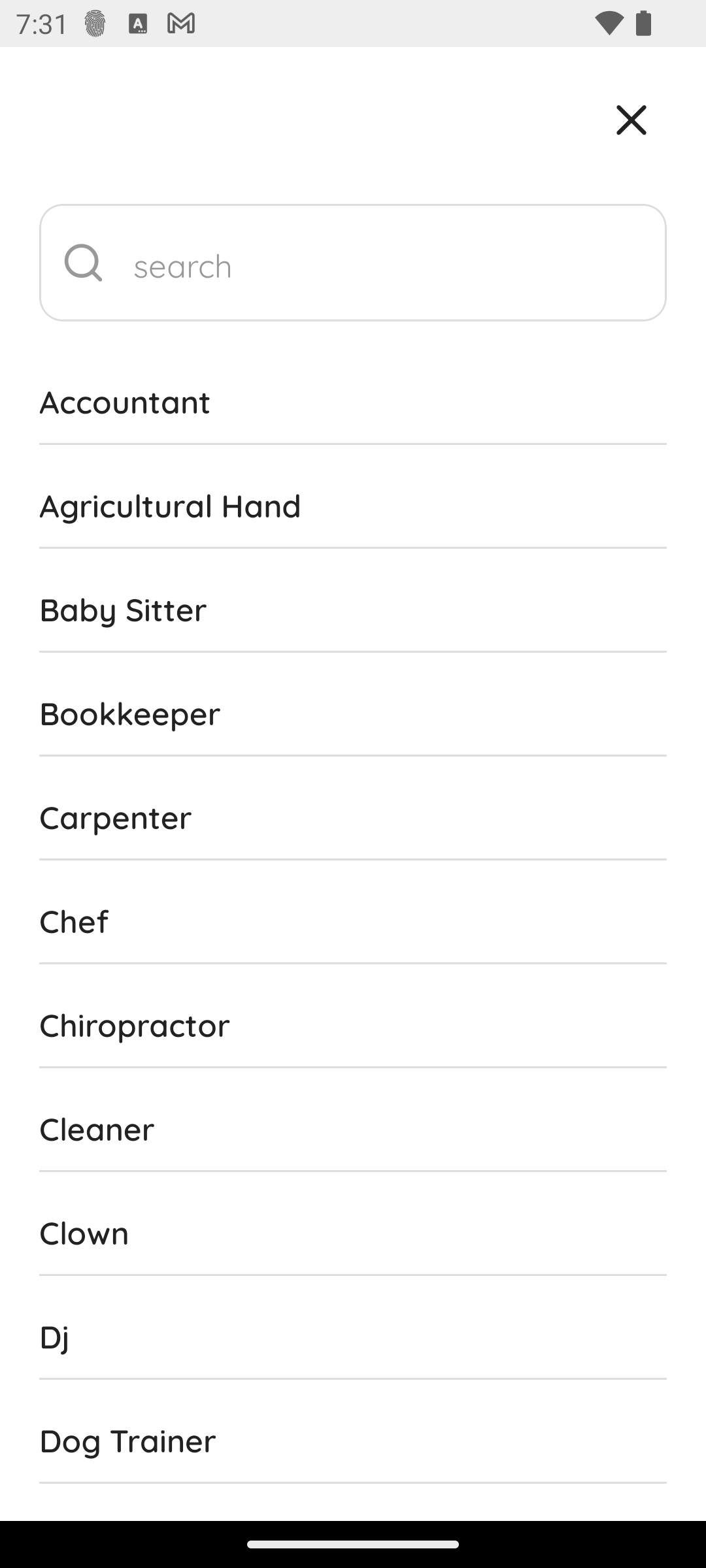This screenshot has height=1568, width=706.
Task: Close the profession picker with the X
Action: pyautogui.click(x=631, y=120)
